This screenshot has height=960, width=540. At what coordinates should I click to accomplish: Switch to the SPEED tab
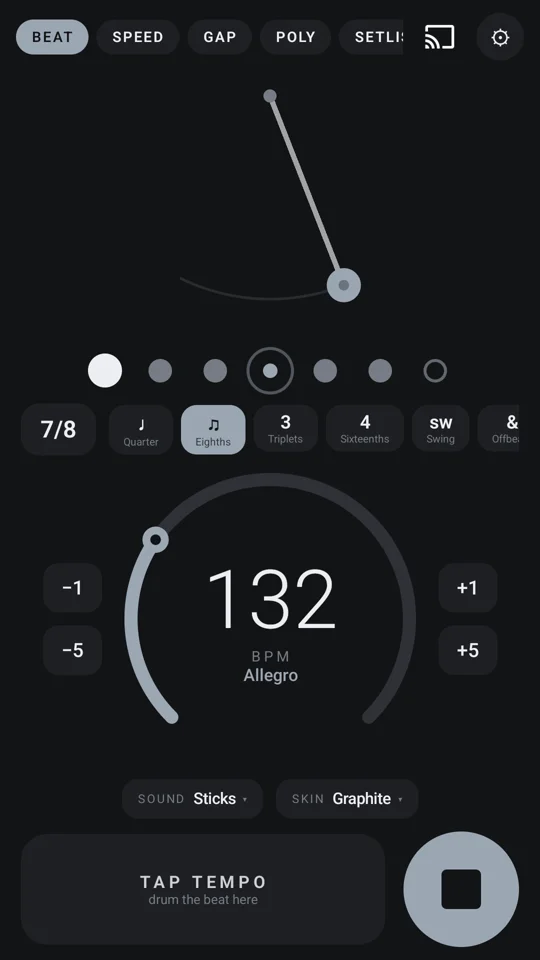click(x=138, y=37)
